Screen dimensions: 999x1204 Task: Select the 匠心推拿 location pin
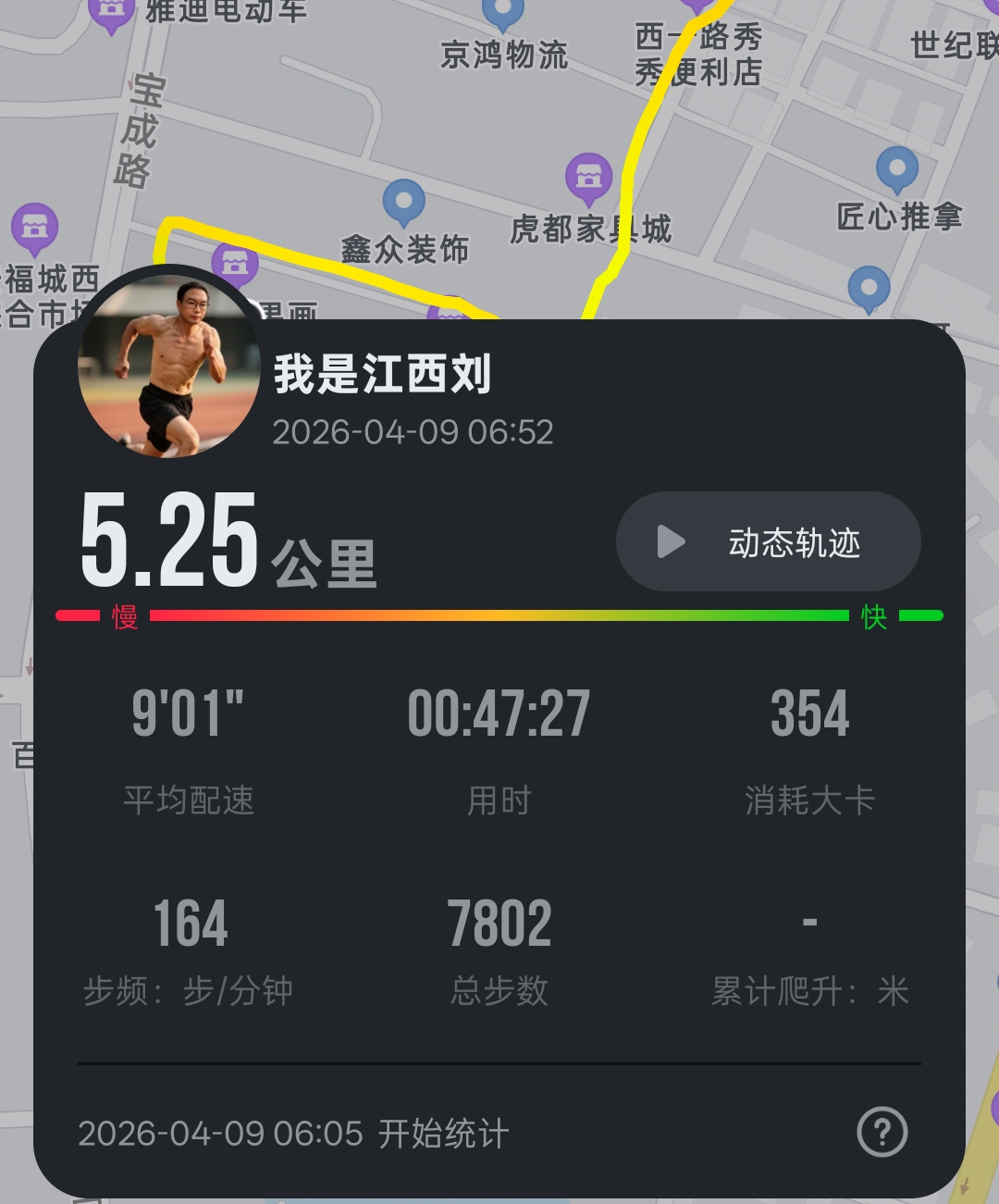coord(896,169)
